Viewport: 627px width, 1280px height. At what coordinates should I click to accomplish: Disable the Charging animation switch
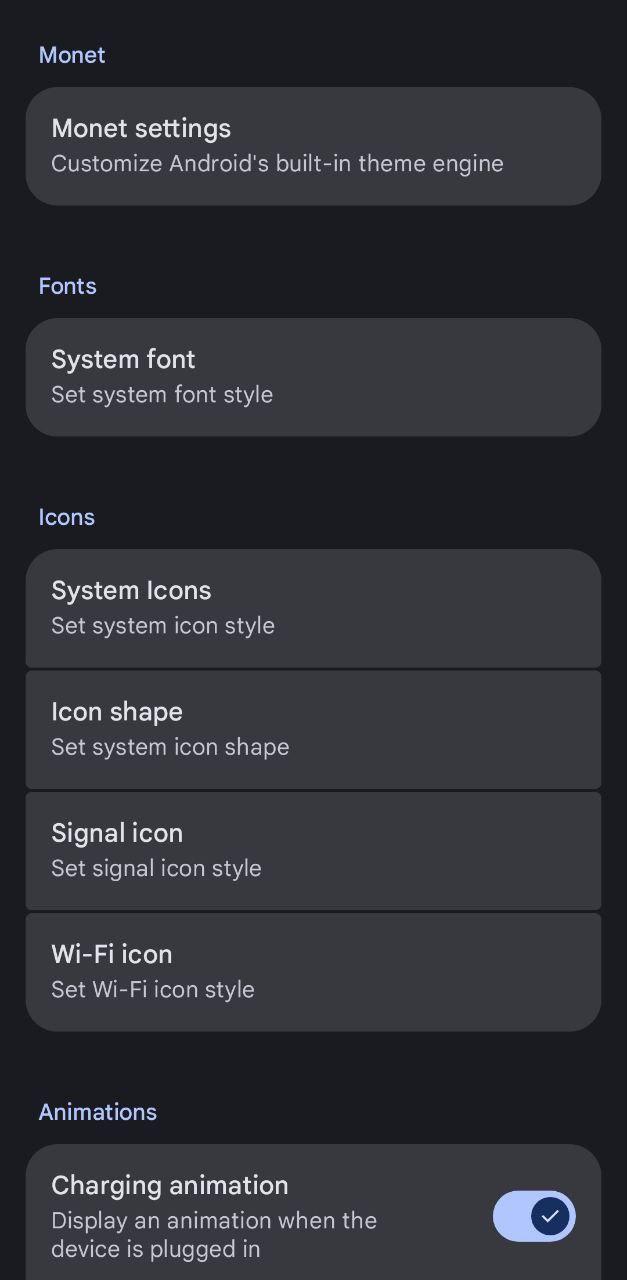(534, 1216)
